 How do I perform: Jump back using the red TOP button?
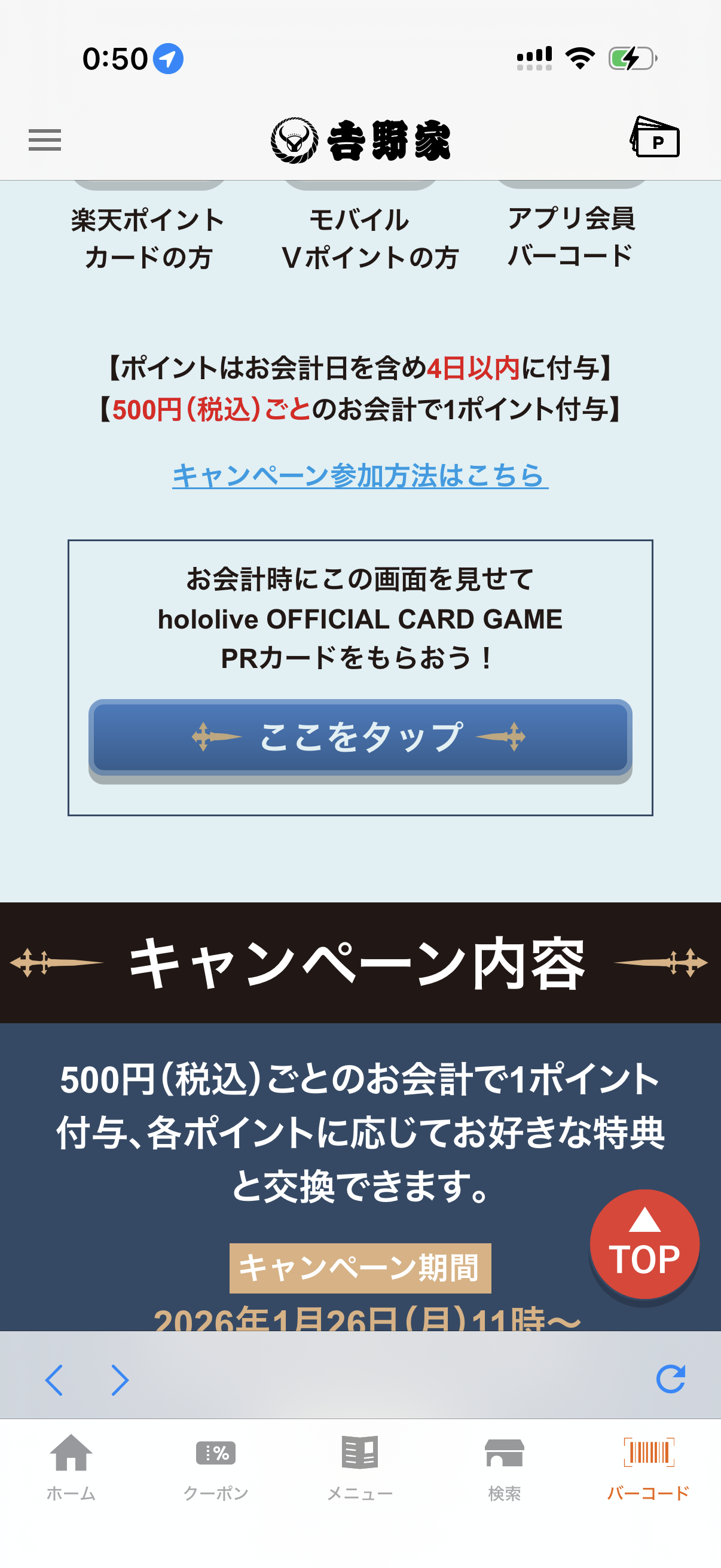(644, 1243)
